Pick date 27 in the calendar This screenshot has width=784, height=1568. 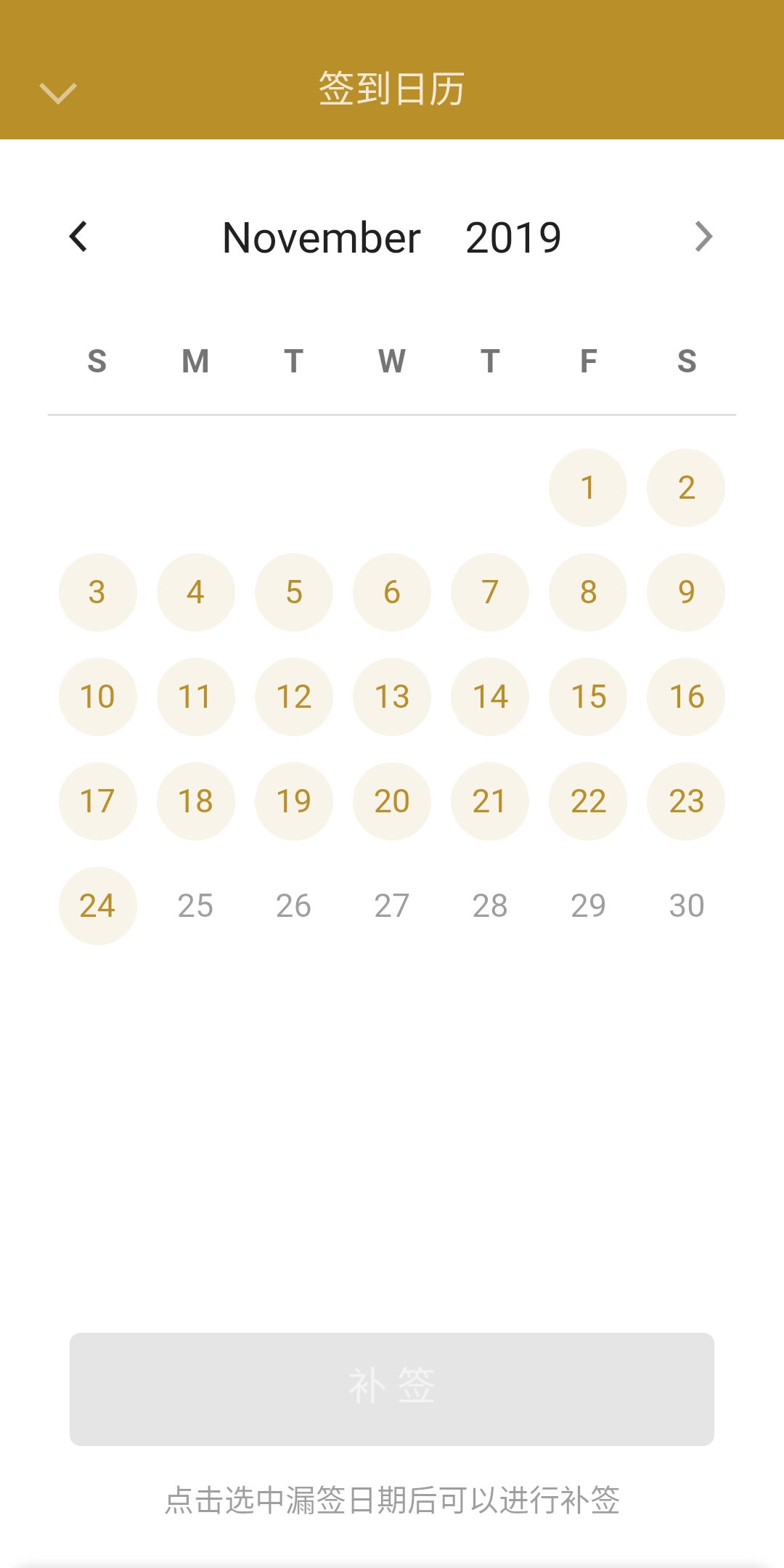(392, 906)
